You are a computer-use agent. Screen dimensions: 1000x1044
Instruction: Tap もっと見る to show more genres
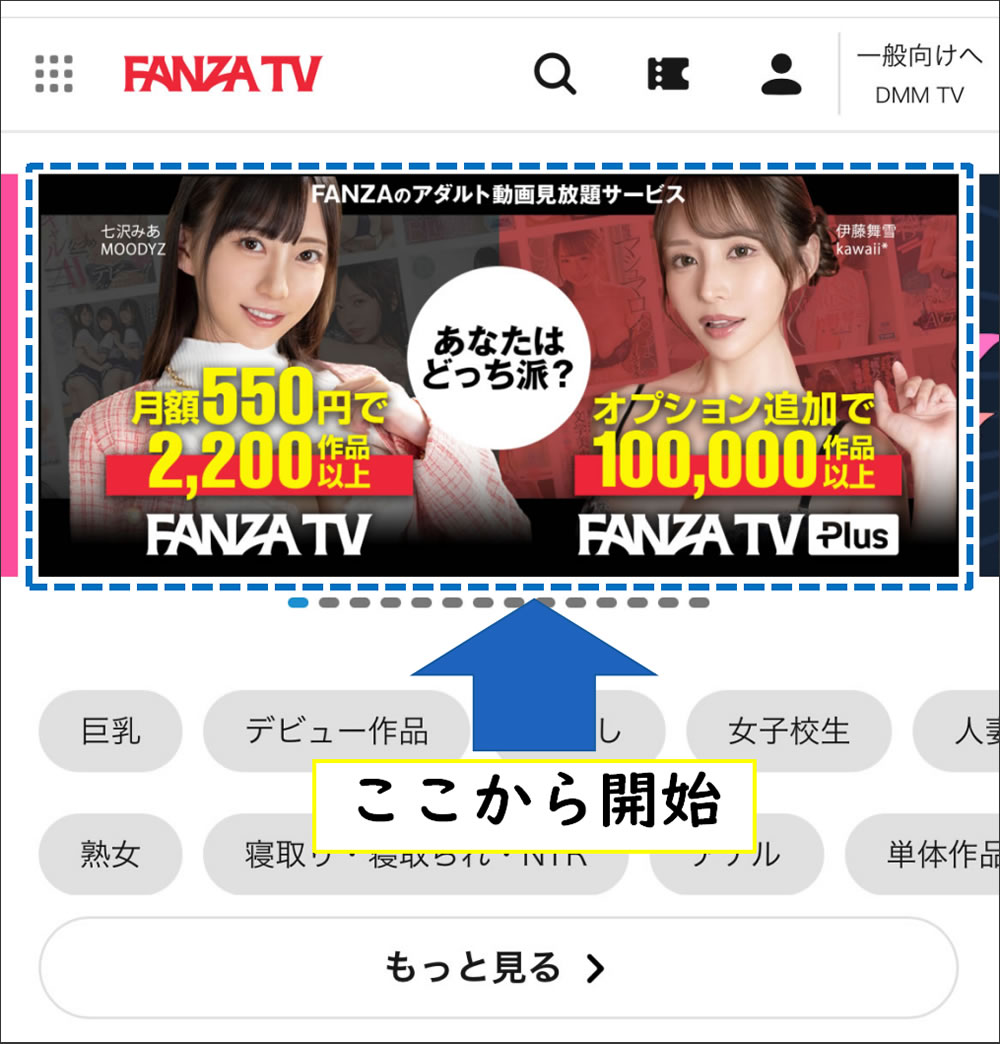pyautogui.click(x=497, y=967)
